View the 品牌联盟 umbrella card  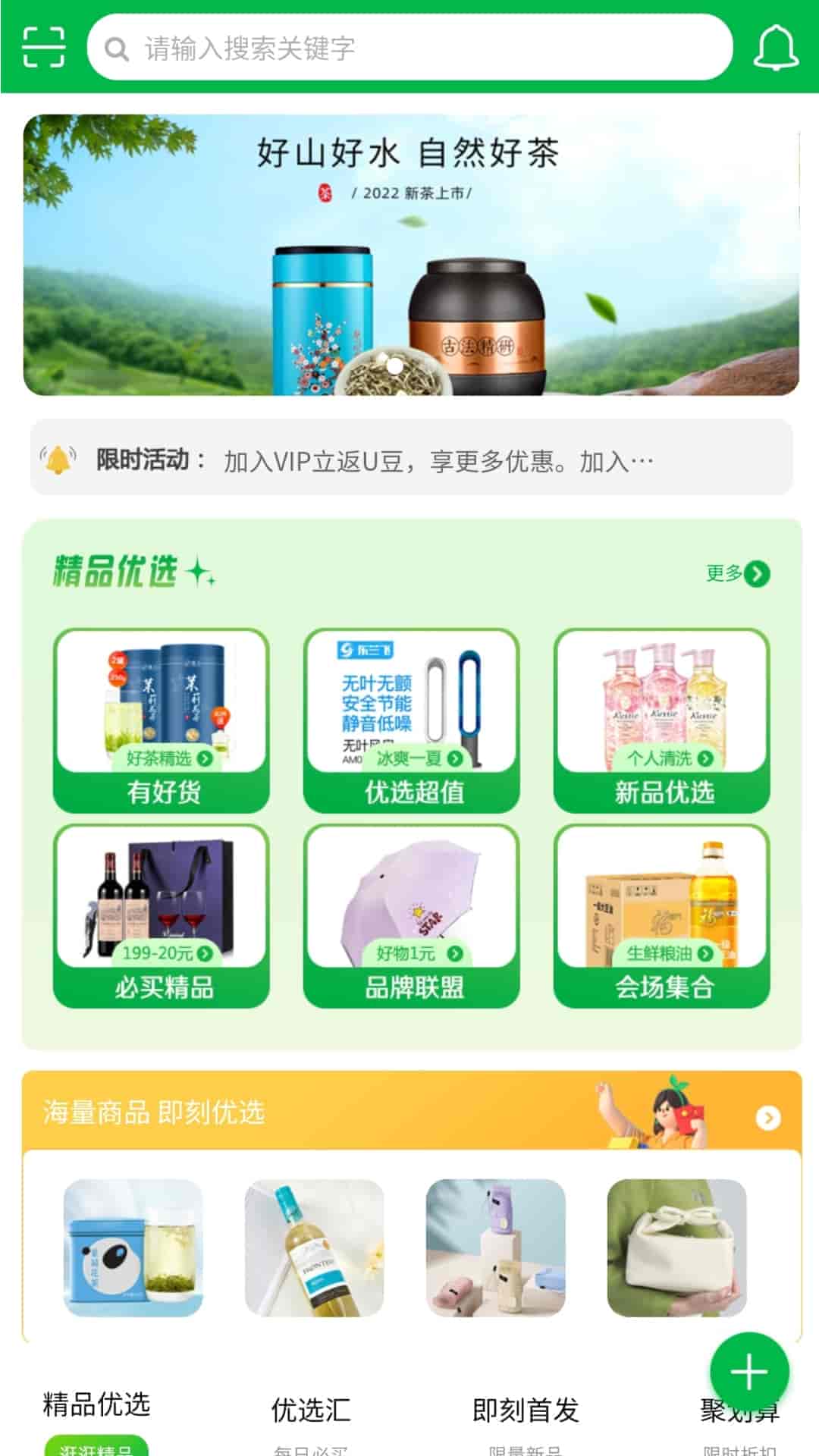tap(411, 916)
